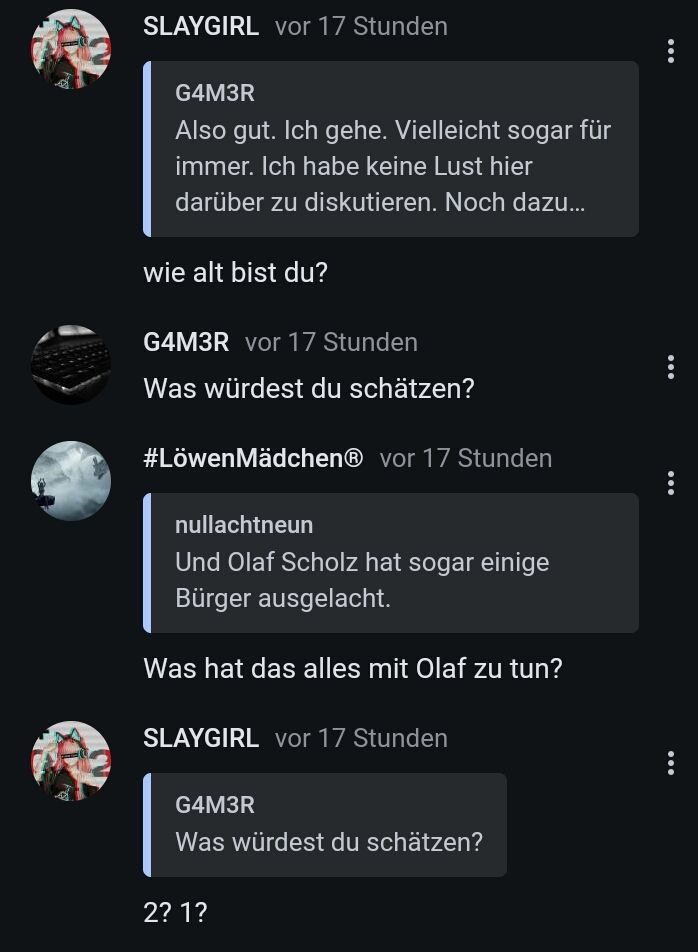Open overflow menu on SLAYGIRL's 'wie alt bist du?' comment
698x952 pixels.
[670, 51]
